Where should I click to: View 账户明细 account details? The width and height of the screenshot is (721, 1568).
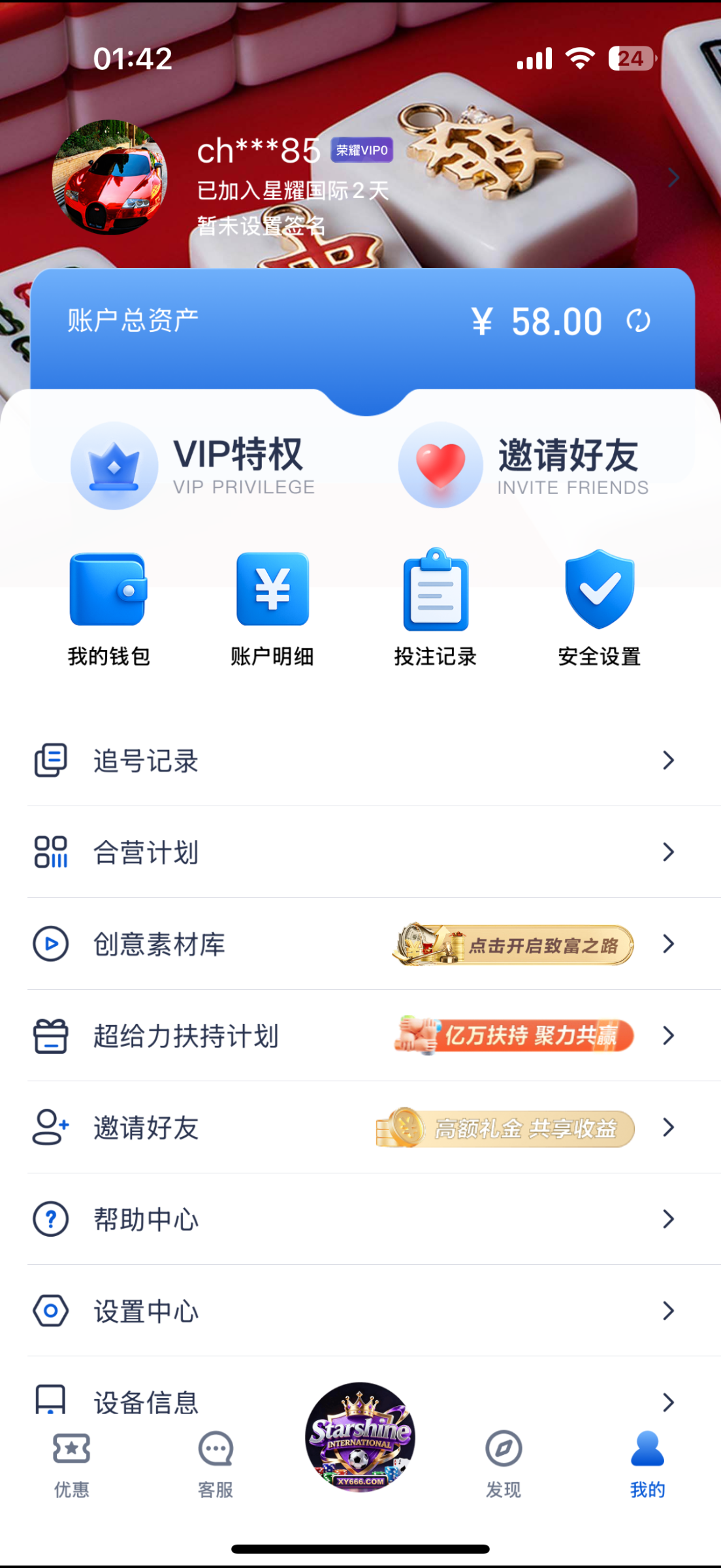click(x=272, y=608)
